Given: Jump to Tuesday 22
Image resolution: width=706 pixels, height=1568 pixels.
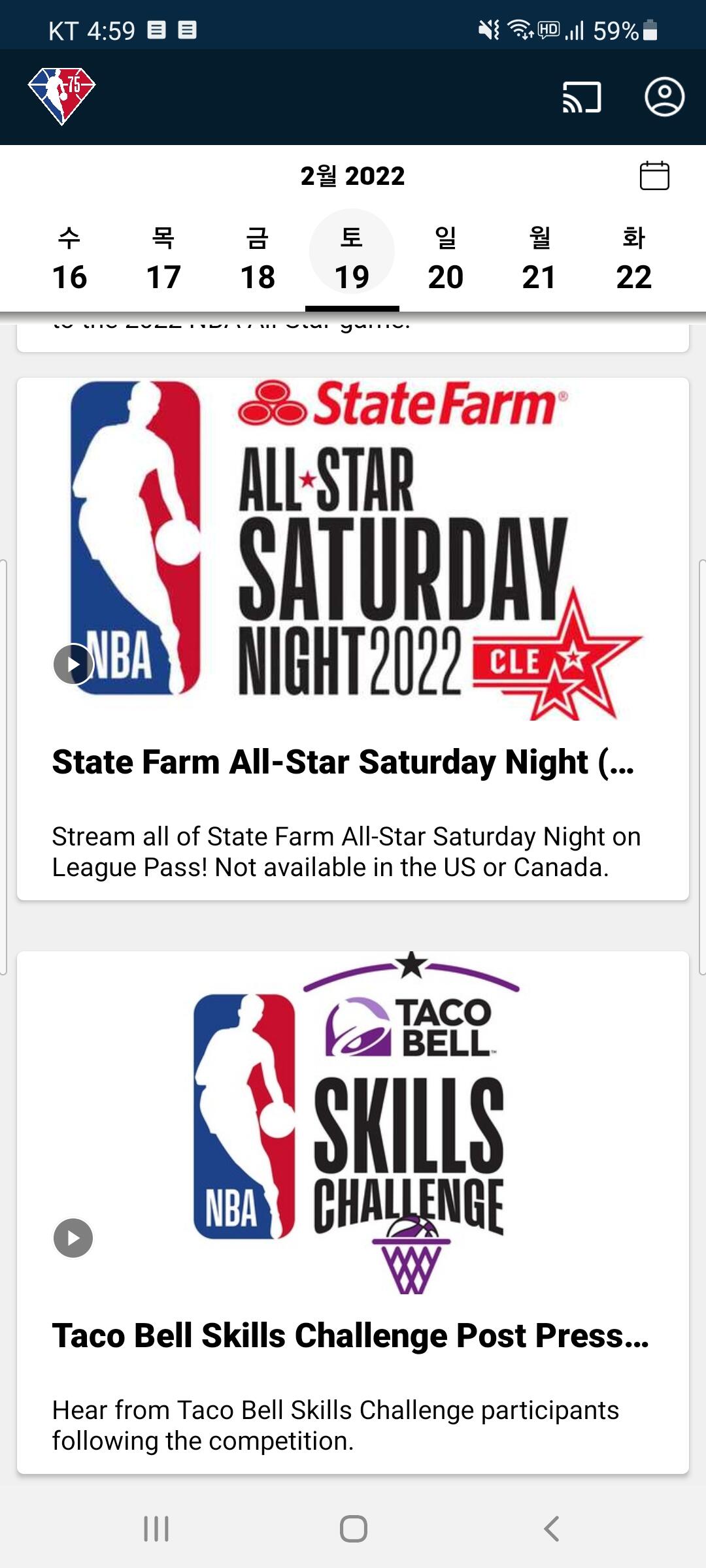Looking at the screenshot, I should [x=633, y=259].
